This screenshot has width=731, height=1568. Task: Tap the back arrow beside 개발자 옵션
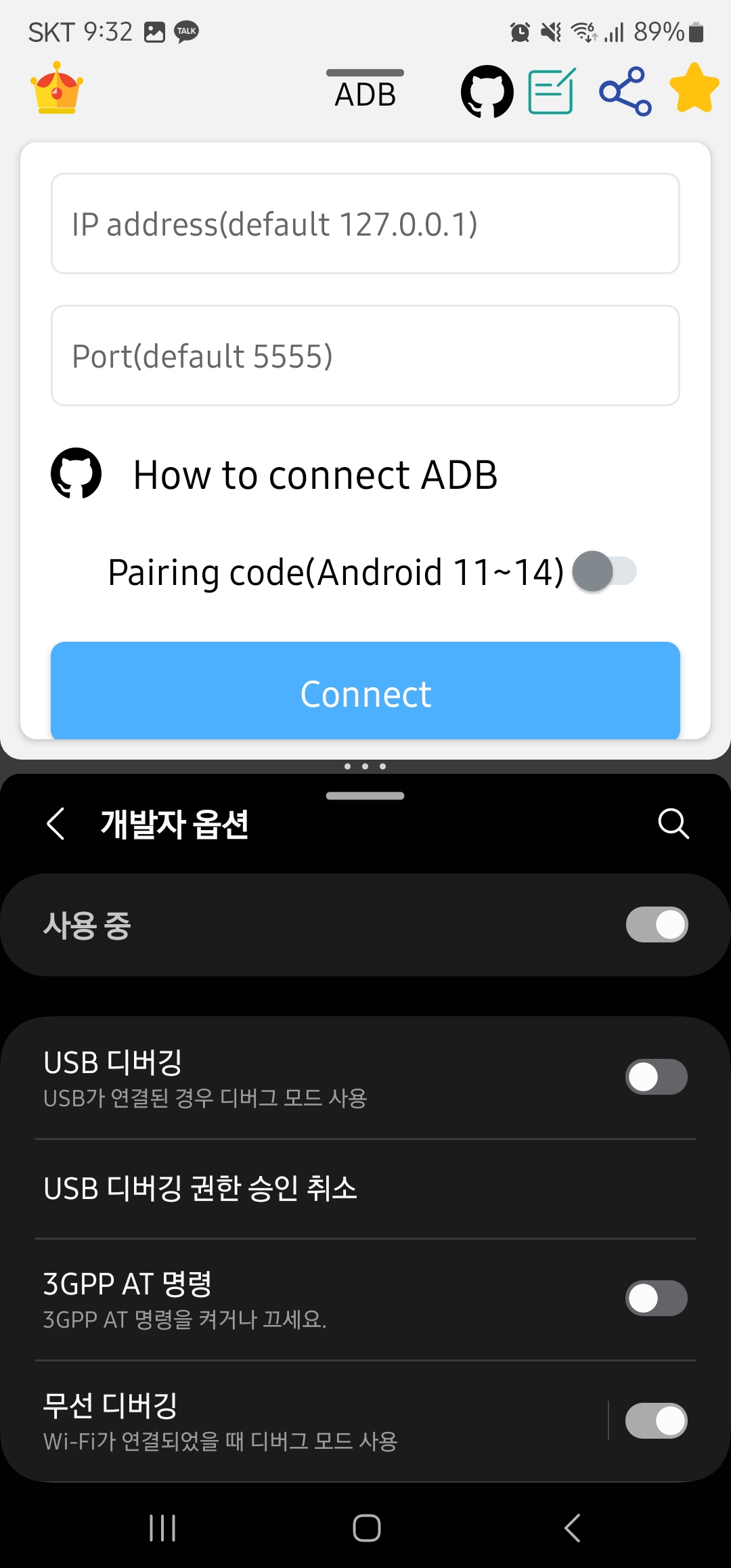(x=55, y=823)
